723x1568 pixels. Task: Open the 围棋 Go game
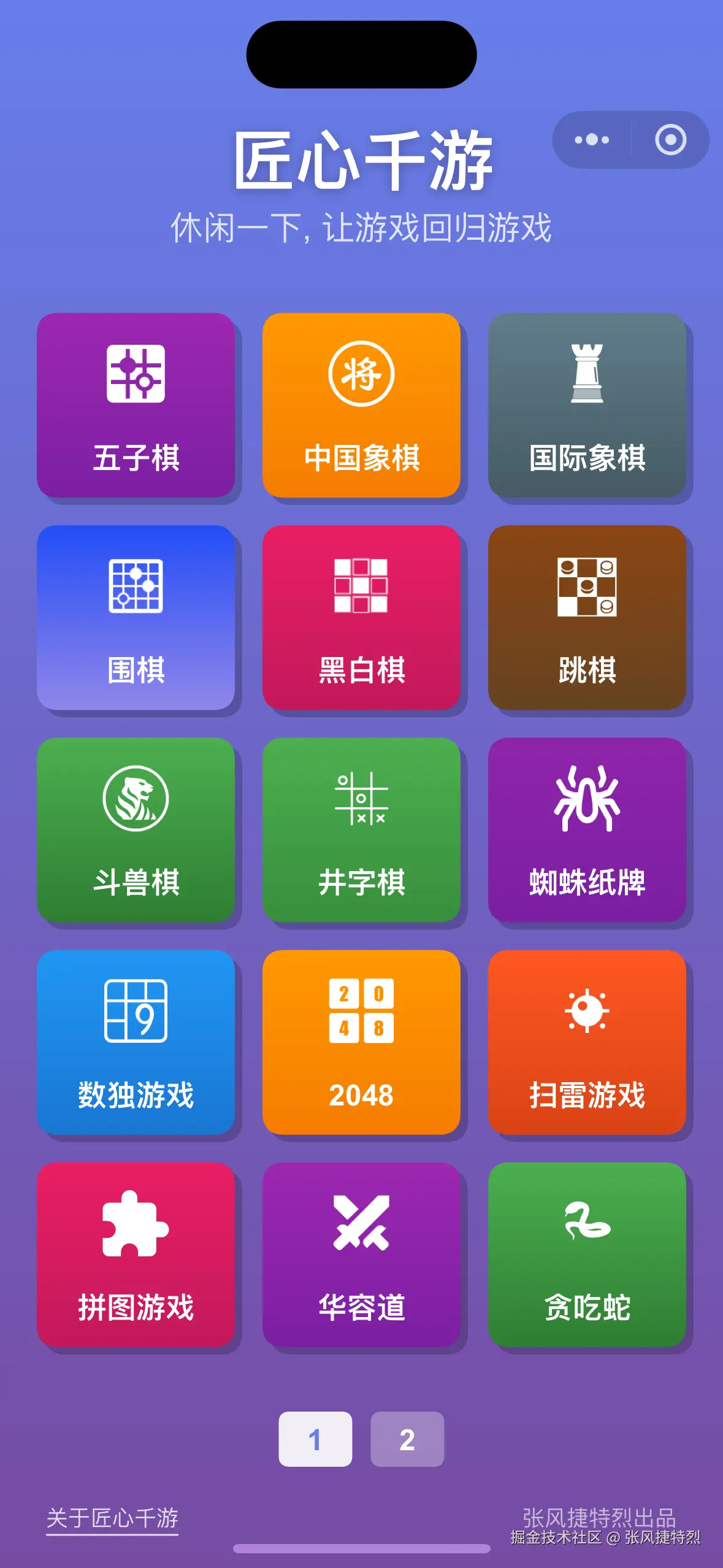coord(136,620)
